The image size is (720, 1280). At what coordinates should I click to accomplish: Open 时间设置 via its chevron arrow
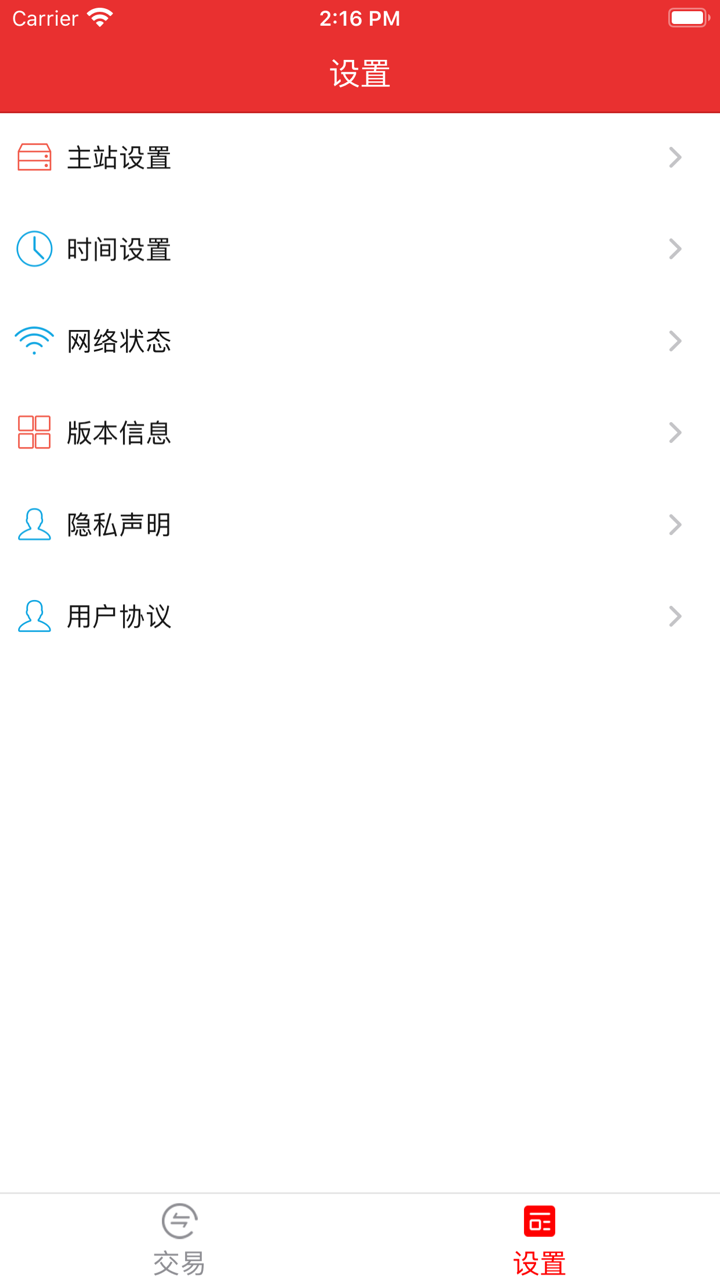coord(675,249)
